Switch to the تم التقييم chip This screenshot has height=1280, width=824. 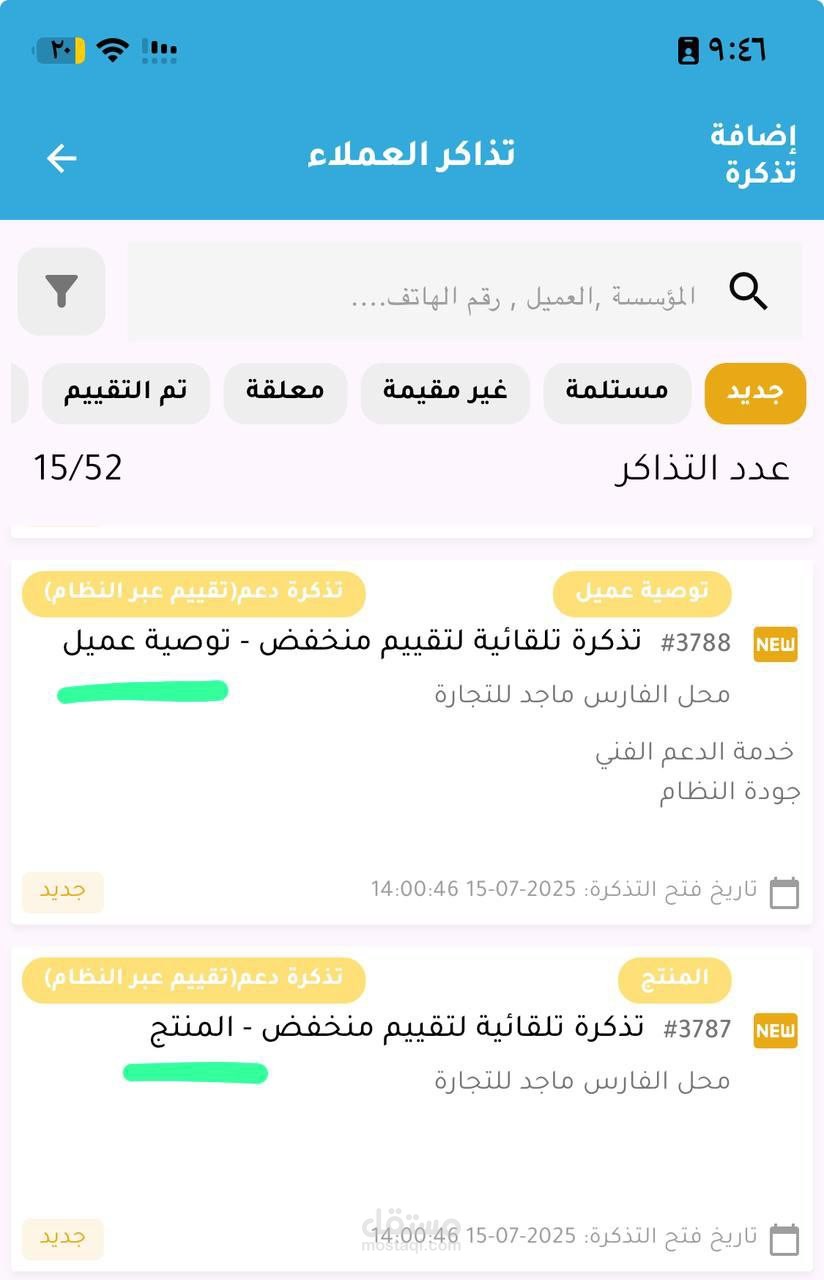tap(126, 393)
